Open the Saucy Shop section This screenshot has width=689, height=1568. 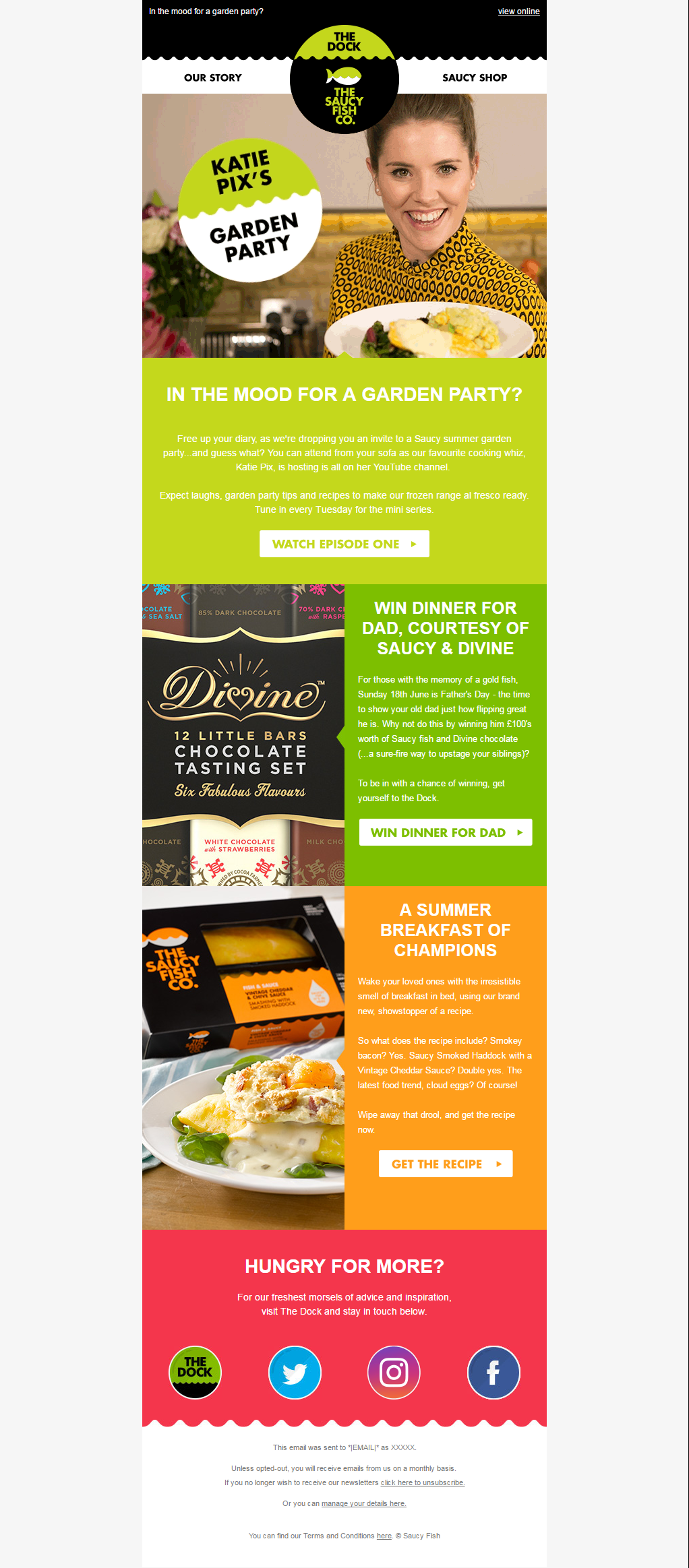(475, 77)
